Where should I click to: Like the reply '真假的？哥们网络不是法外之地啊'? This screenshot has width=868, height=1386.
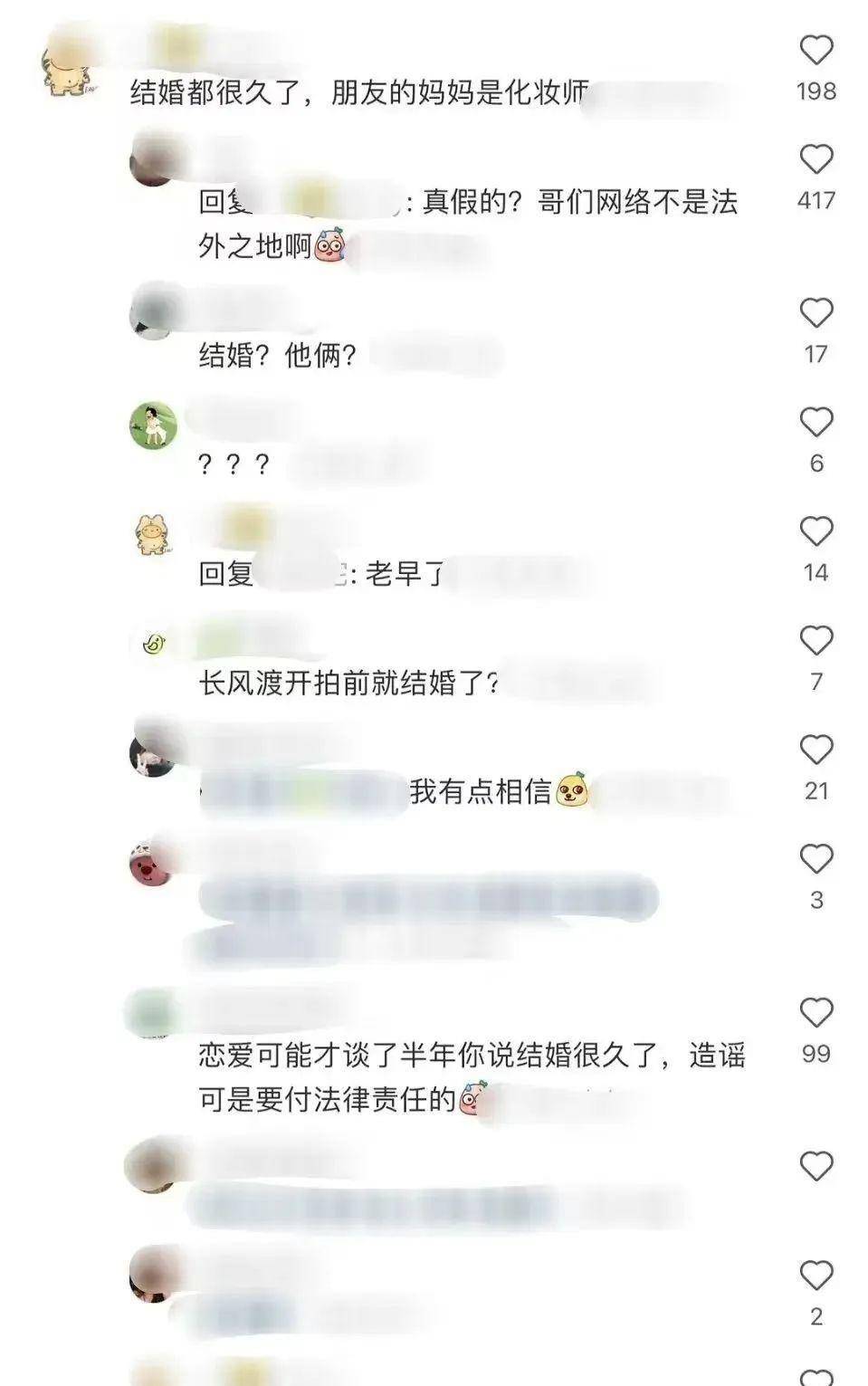(816, 159)
